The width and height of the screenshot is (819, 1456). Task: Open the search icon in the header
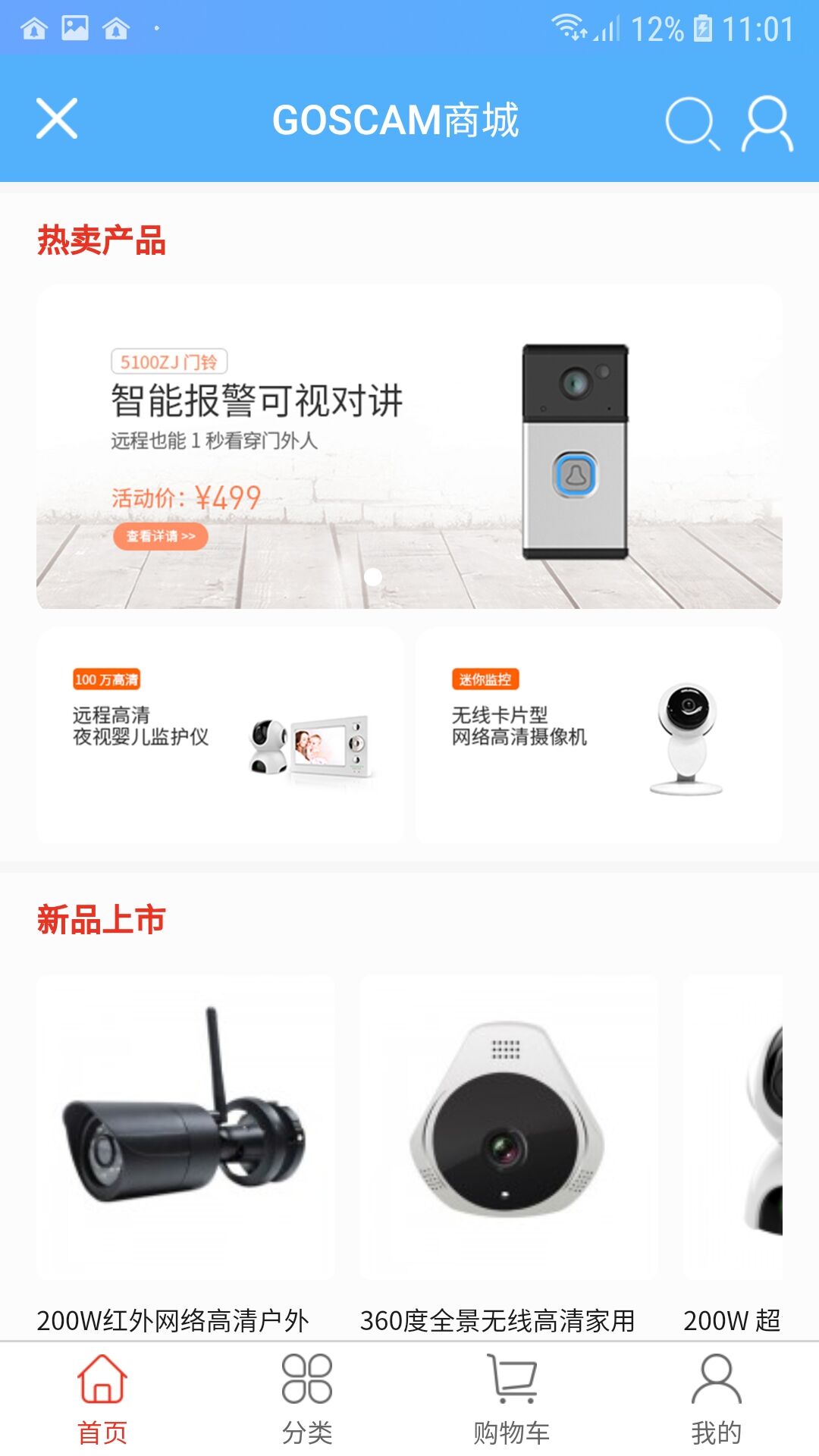click(x=692, y=123)
